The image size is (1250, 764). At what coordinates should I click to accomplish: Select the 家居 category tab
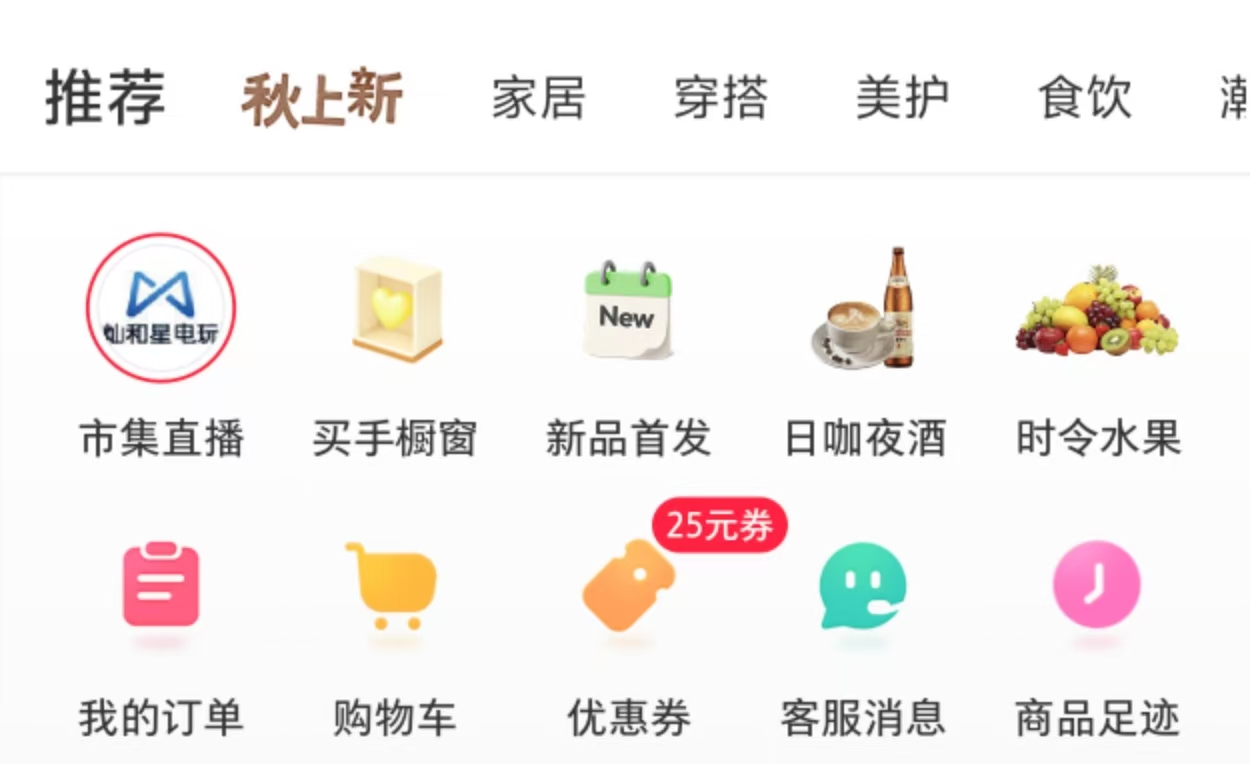pyautogui.click(x=538, y=99)
